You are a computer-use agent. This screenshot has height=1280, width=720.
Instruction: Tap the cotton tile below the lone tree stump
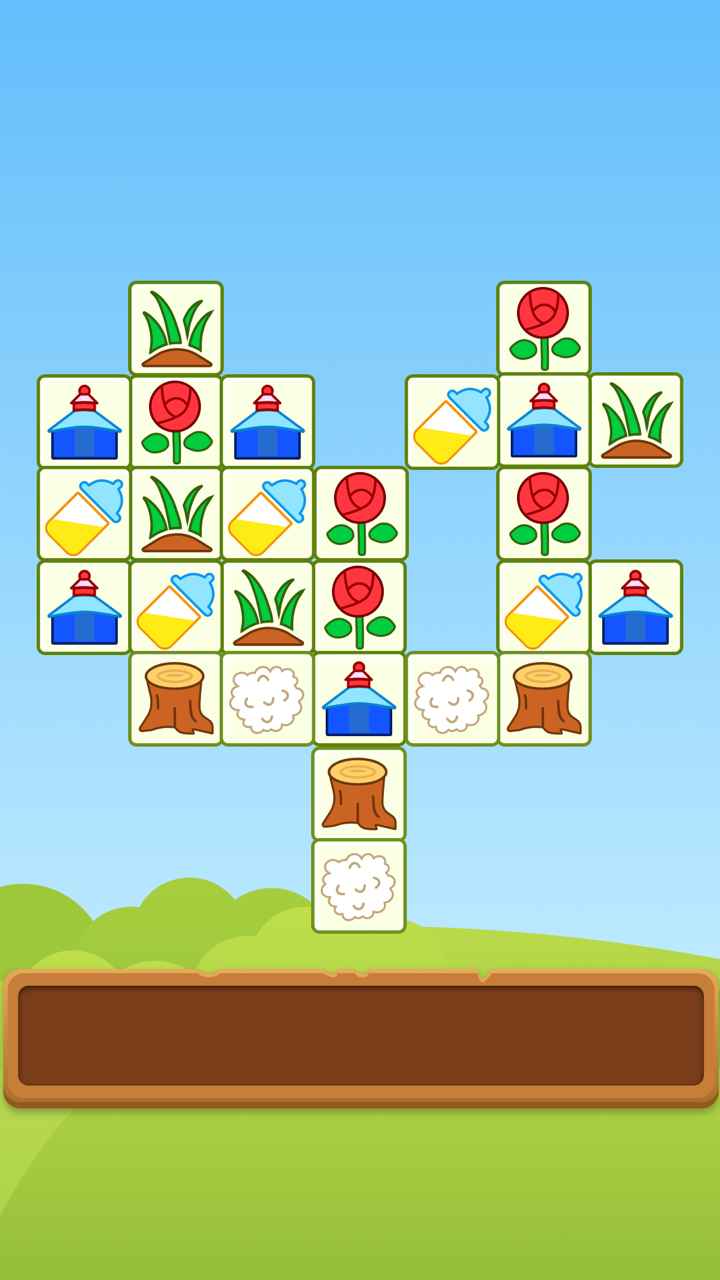click(358, 886)
